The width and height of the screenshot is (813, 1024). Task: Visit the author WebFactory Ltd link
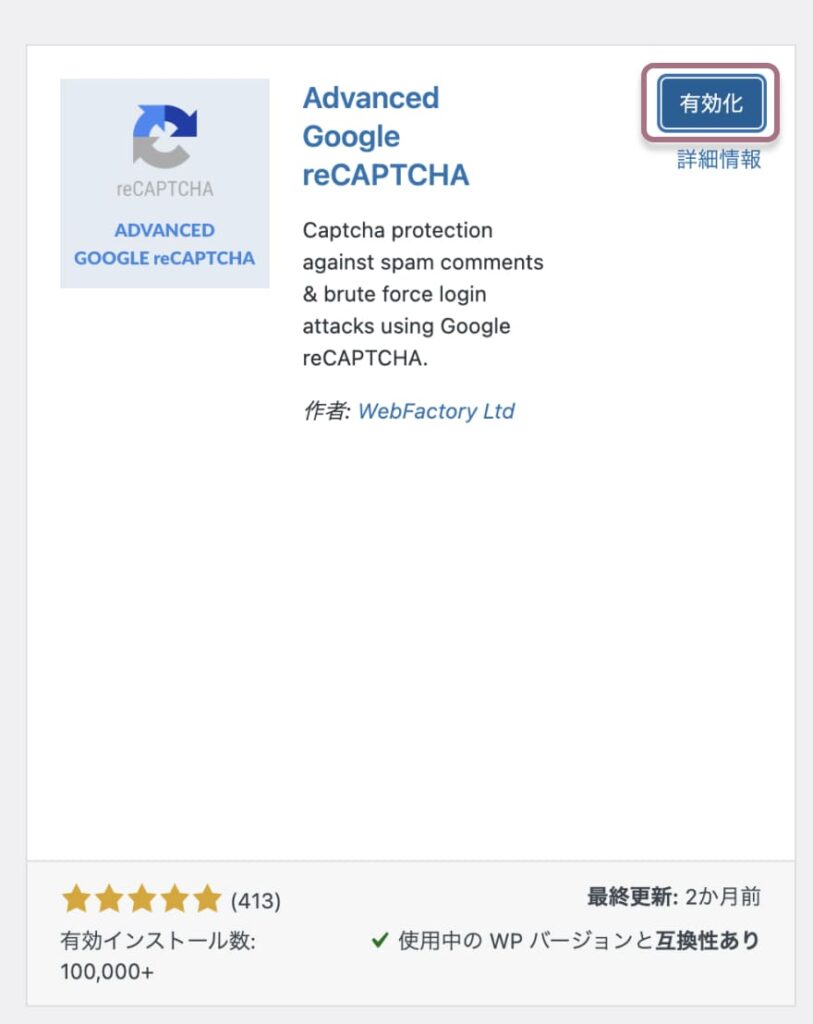coord(436,411)
